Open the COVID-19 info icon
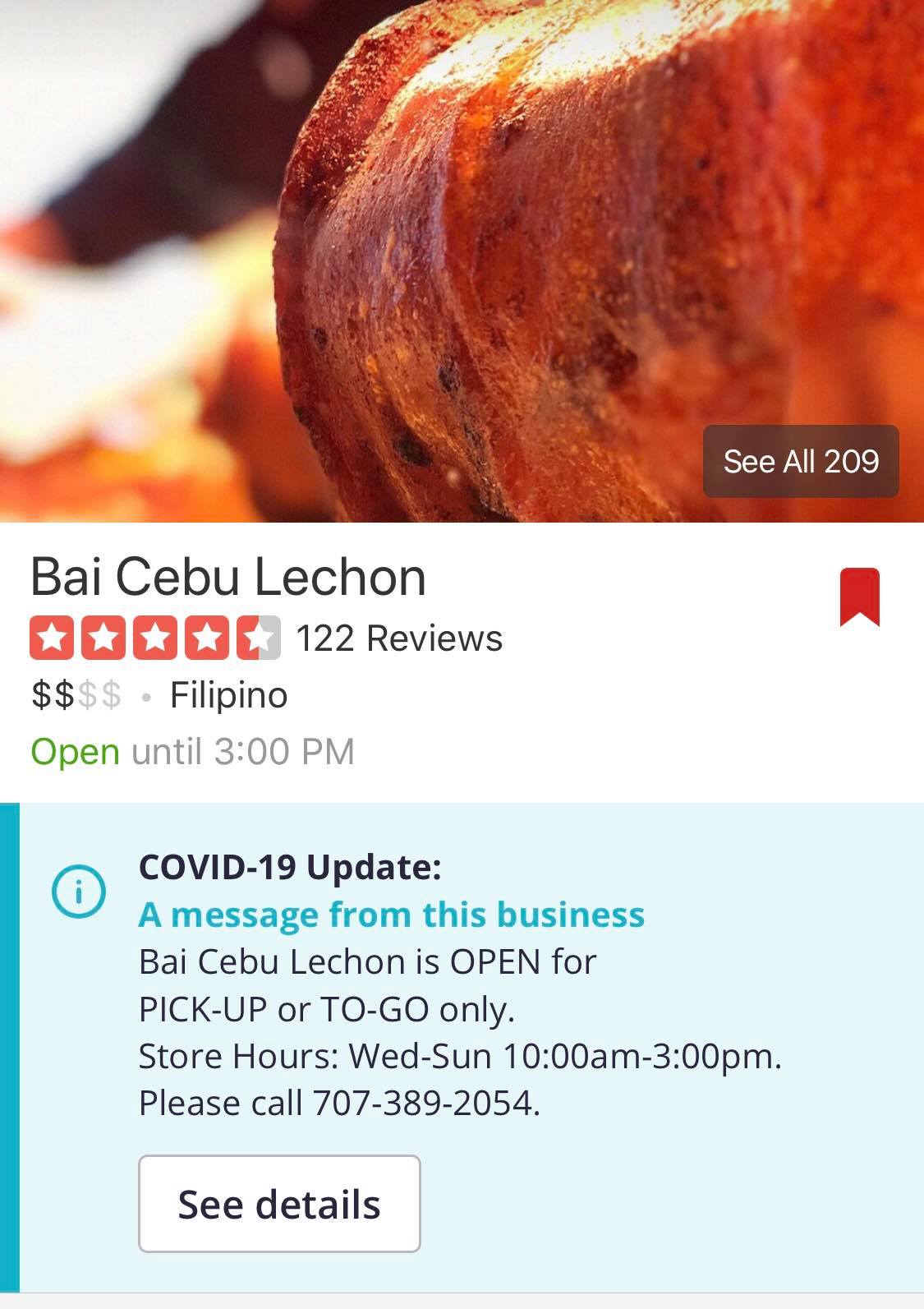 tap(79, 891)
